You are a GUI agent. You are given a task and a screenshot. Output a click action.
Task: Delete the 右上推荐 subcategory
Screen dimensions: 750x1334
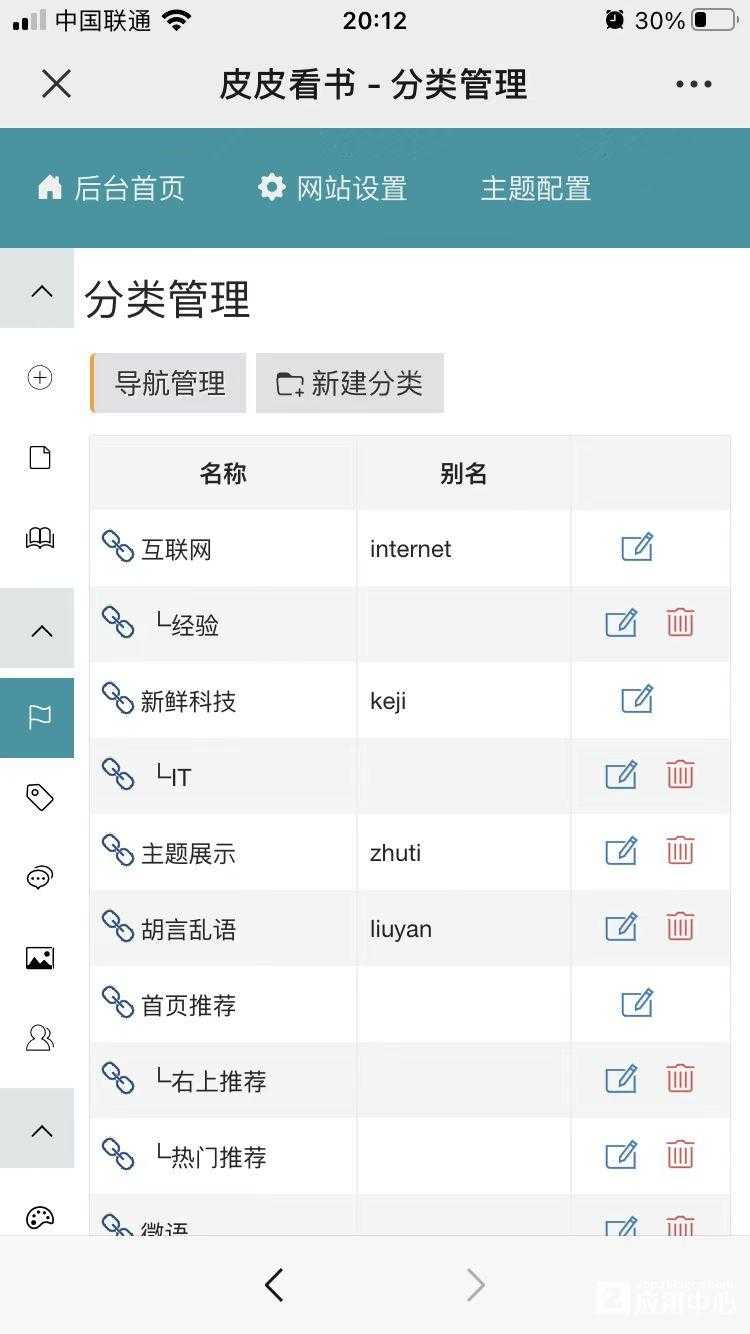[x=680, y=1079]
